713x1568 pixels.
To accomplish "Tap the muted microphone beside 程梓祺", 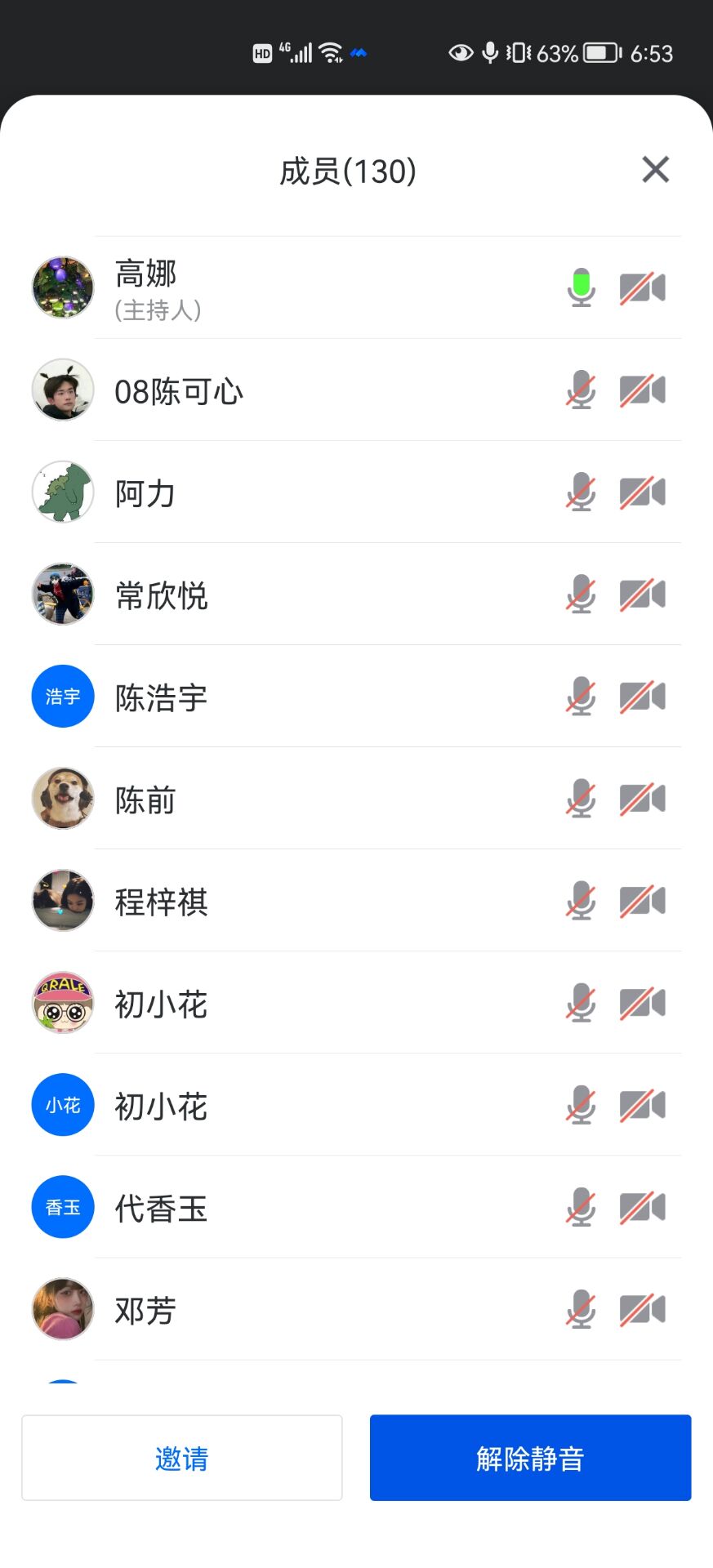I will (582, 901).
